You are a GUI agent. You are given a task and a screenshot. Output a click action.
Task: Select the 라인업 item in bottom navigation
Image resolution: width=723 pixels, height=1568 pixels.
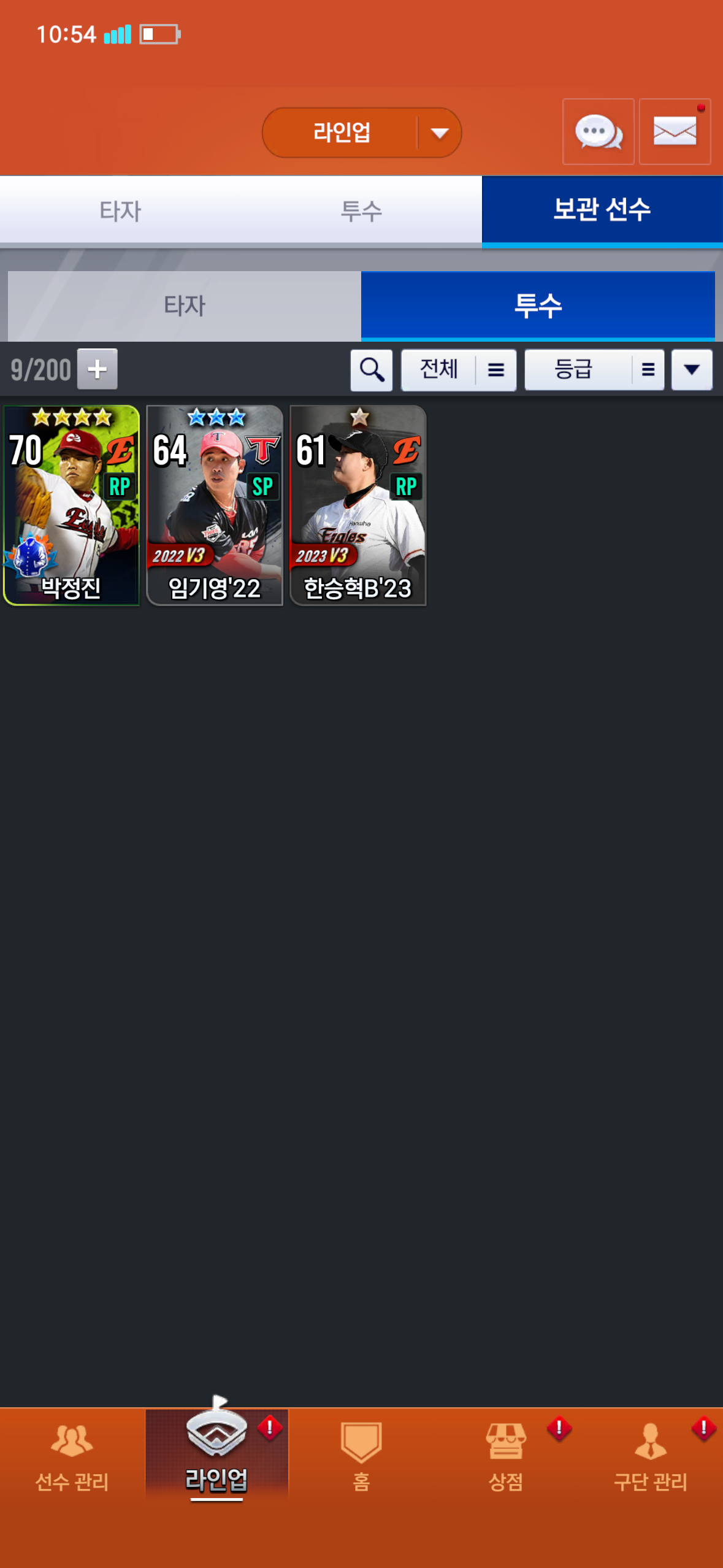[216, 1458]
